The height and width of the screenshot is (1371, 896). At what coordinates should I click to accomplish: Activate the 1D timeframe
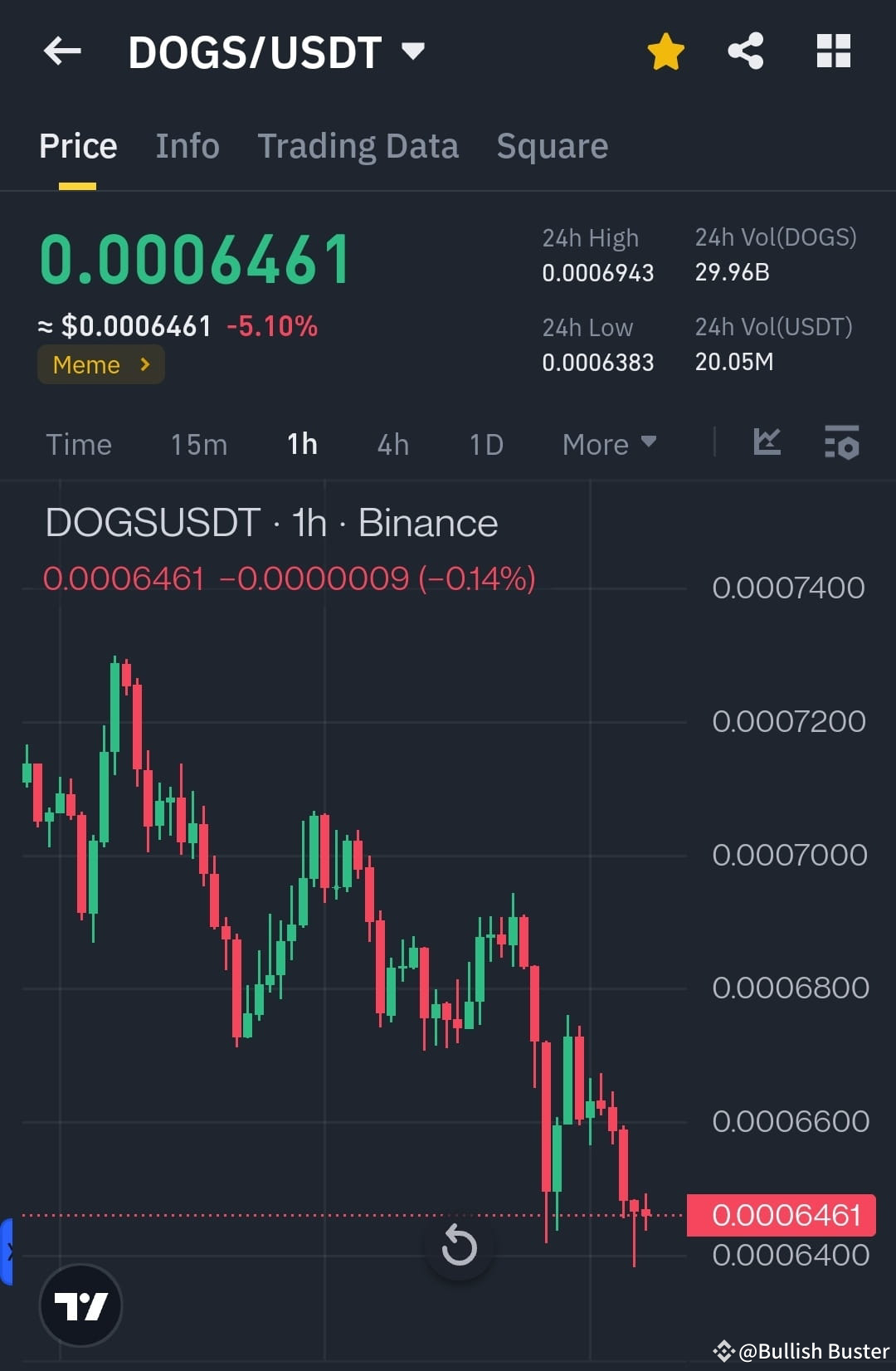coord(485,444)
